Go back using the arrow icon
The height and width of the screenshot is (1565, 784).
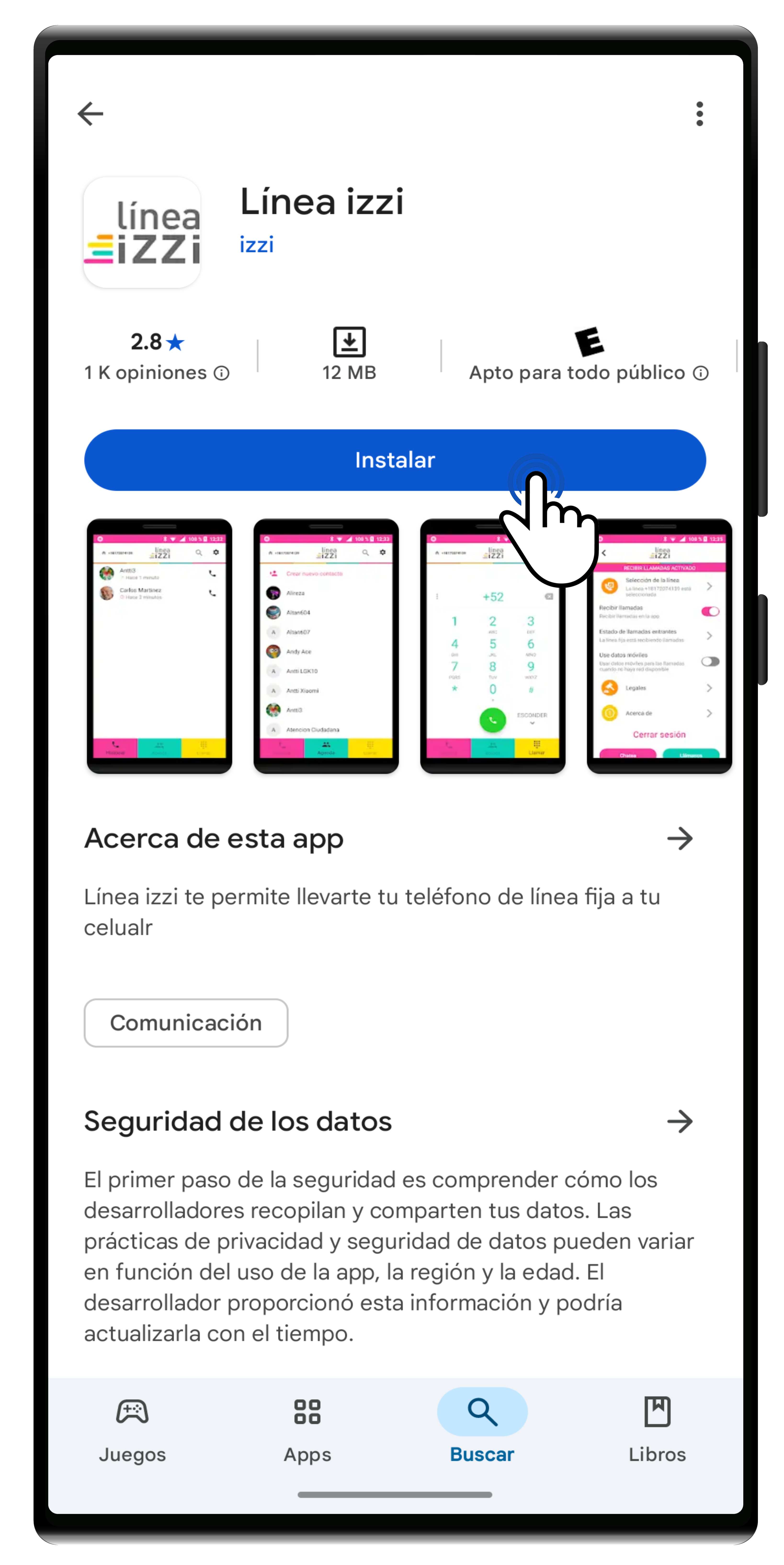91,114
